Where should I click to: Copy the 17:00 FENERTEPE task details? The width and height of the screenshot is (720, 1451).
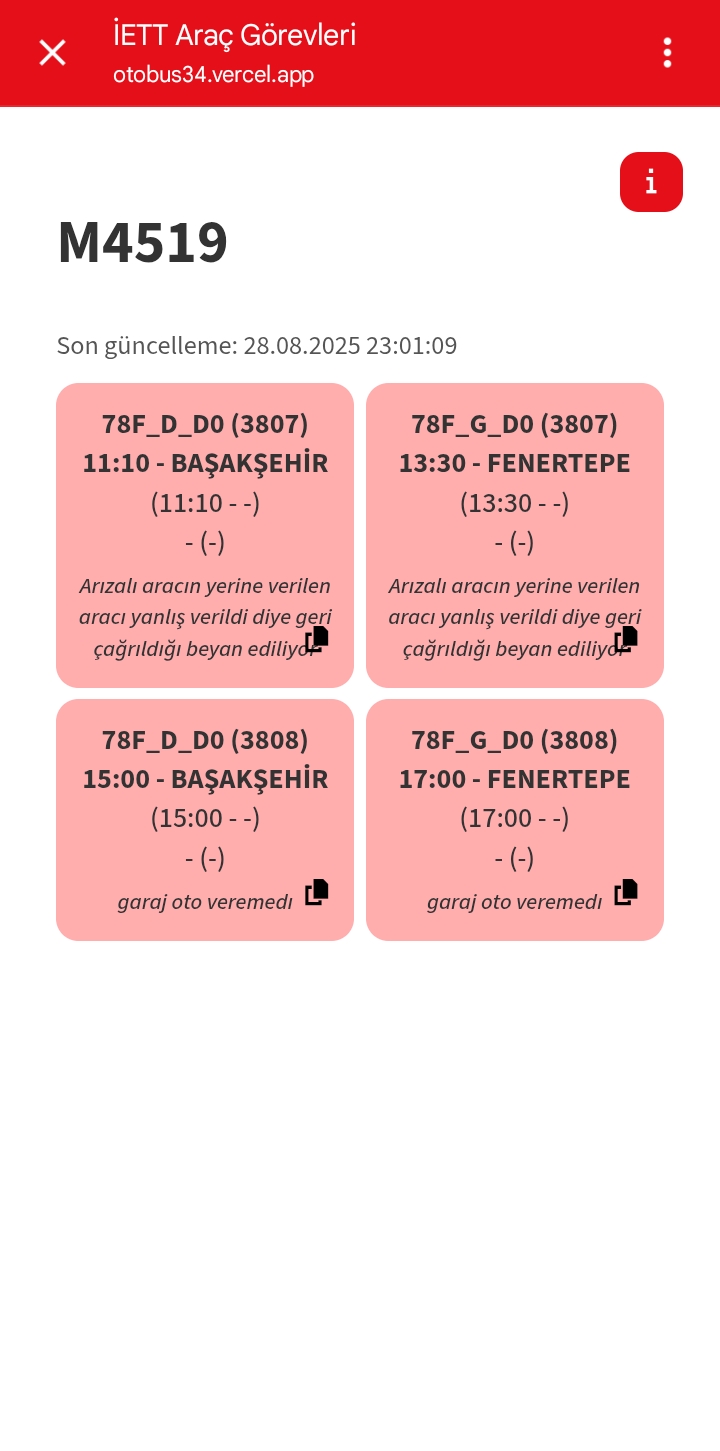626,892
